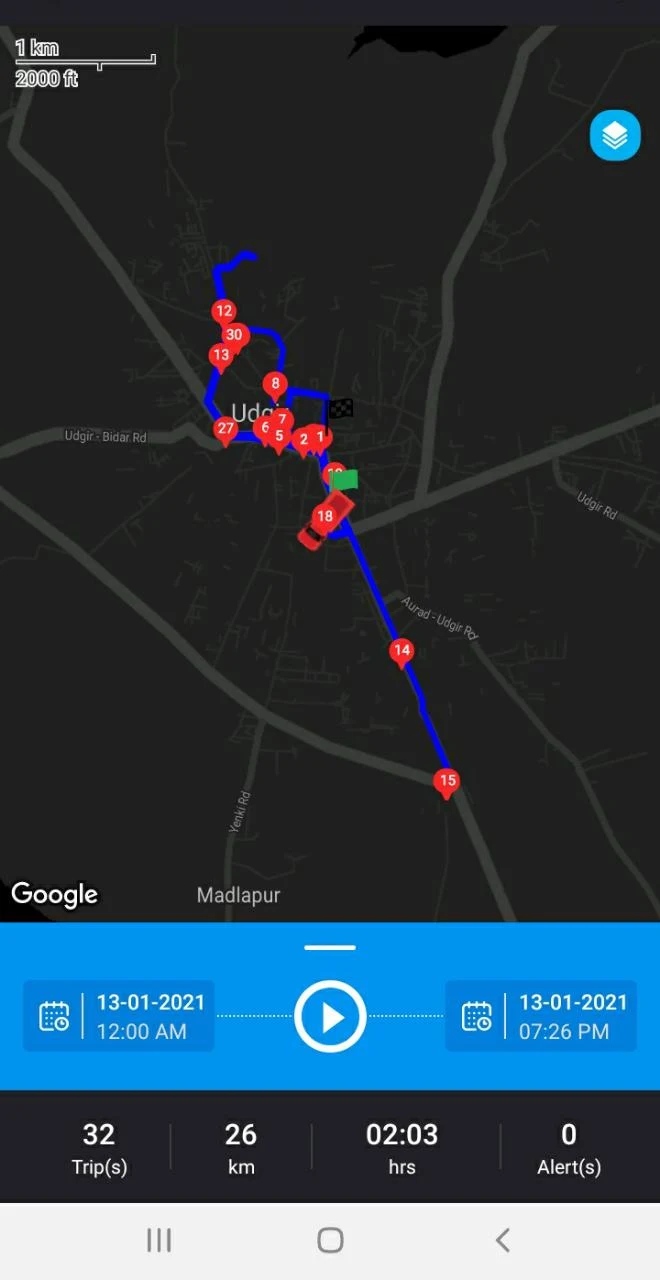Change the end date 13-01-2021 07:26 PM
Screen dimensions: 660x1280
[x=540, y=1016]
